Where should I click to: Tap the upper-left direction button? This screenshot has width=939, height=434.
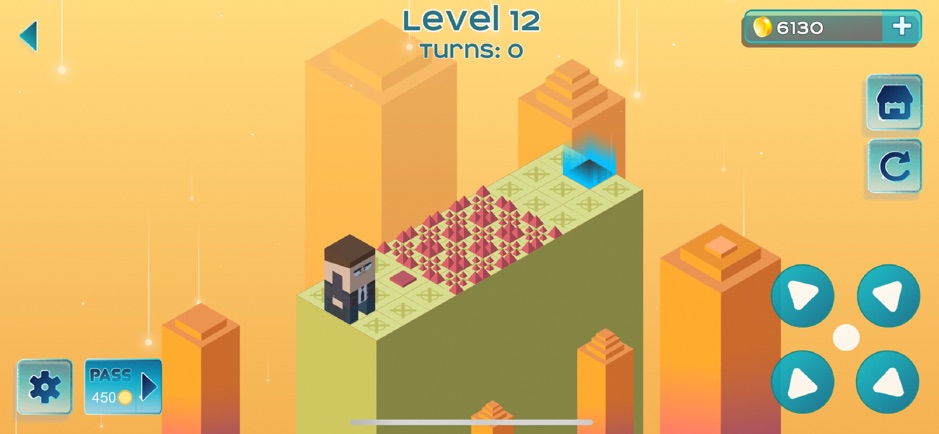click(x=802, y=296)
